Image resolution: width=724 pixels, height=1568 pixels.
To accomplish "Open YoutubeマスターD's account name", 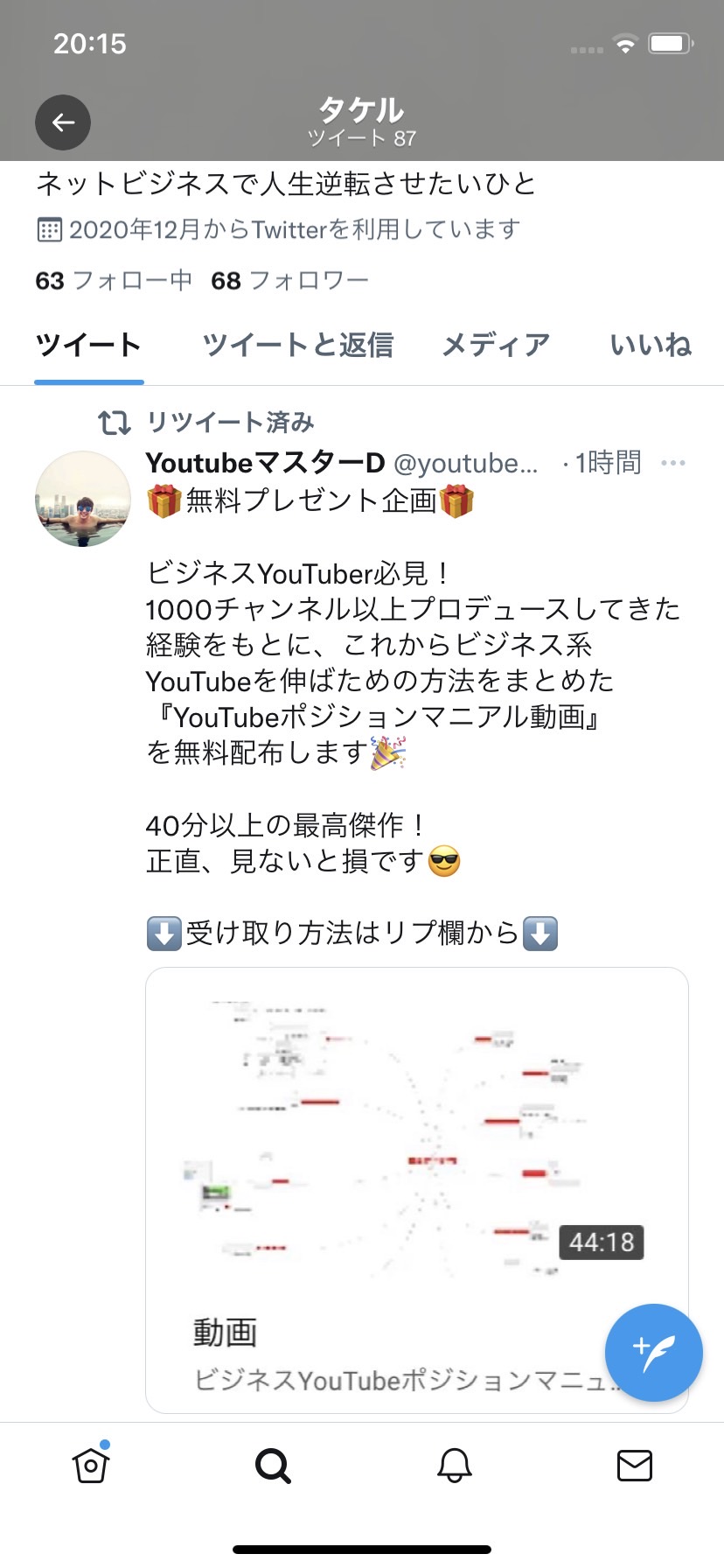I will click(x=266, y=463).
